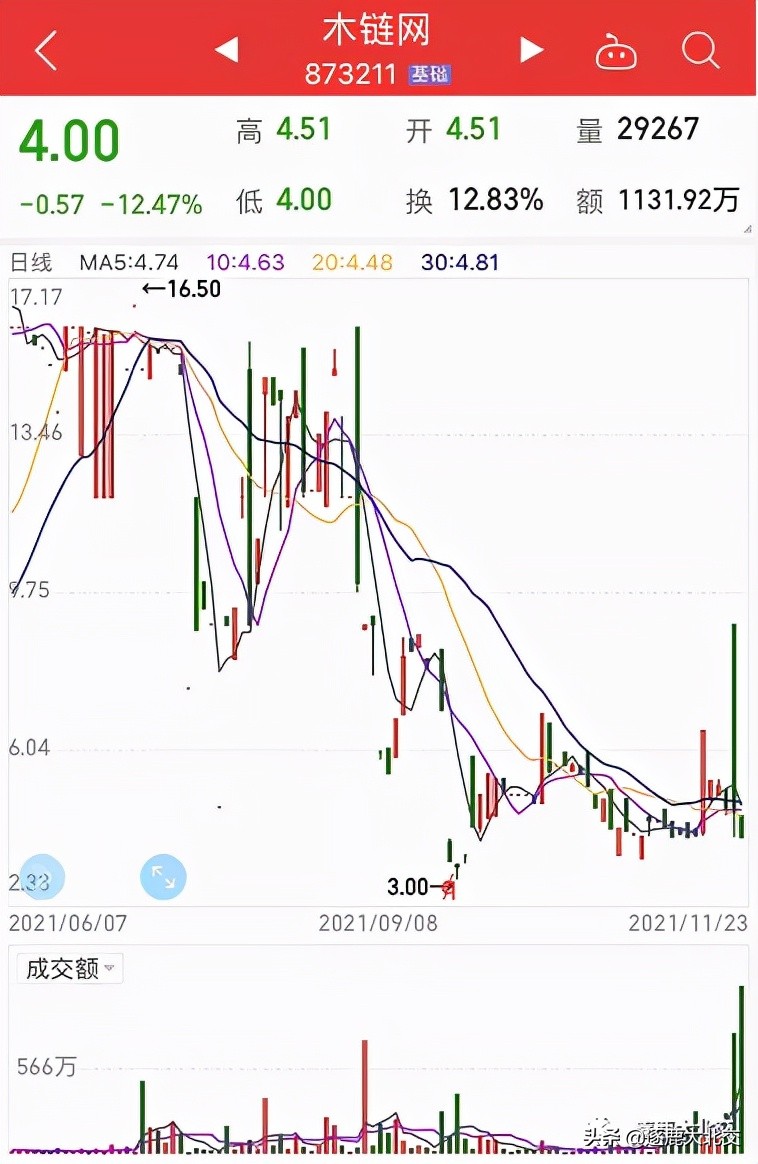The image size is (758, 1164).
Task: Tap the fullscreen expand icon on the chart
Action: click(163, 877)
